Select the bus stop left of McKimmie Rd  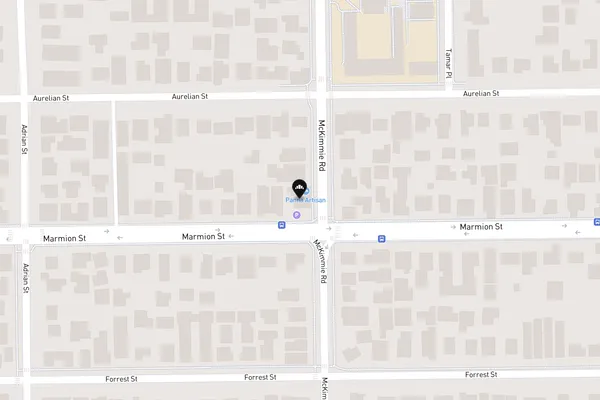[282, 225]
